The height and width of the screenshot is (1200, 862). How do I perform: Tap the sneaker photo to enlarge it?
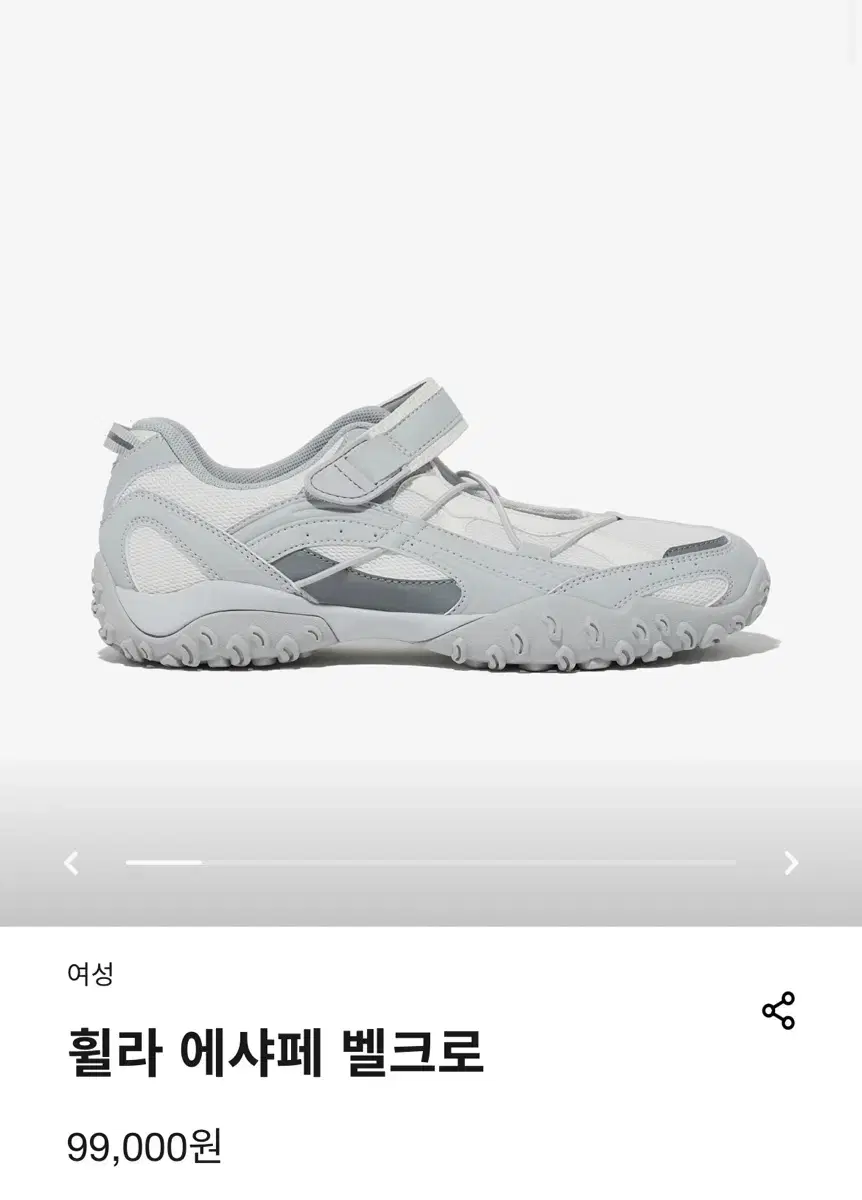pos(430,520)
